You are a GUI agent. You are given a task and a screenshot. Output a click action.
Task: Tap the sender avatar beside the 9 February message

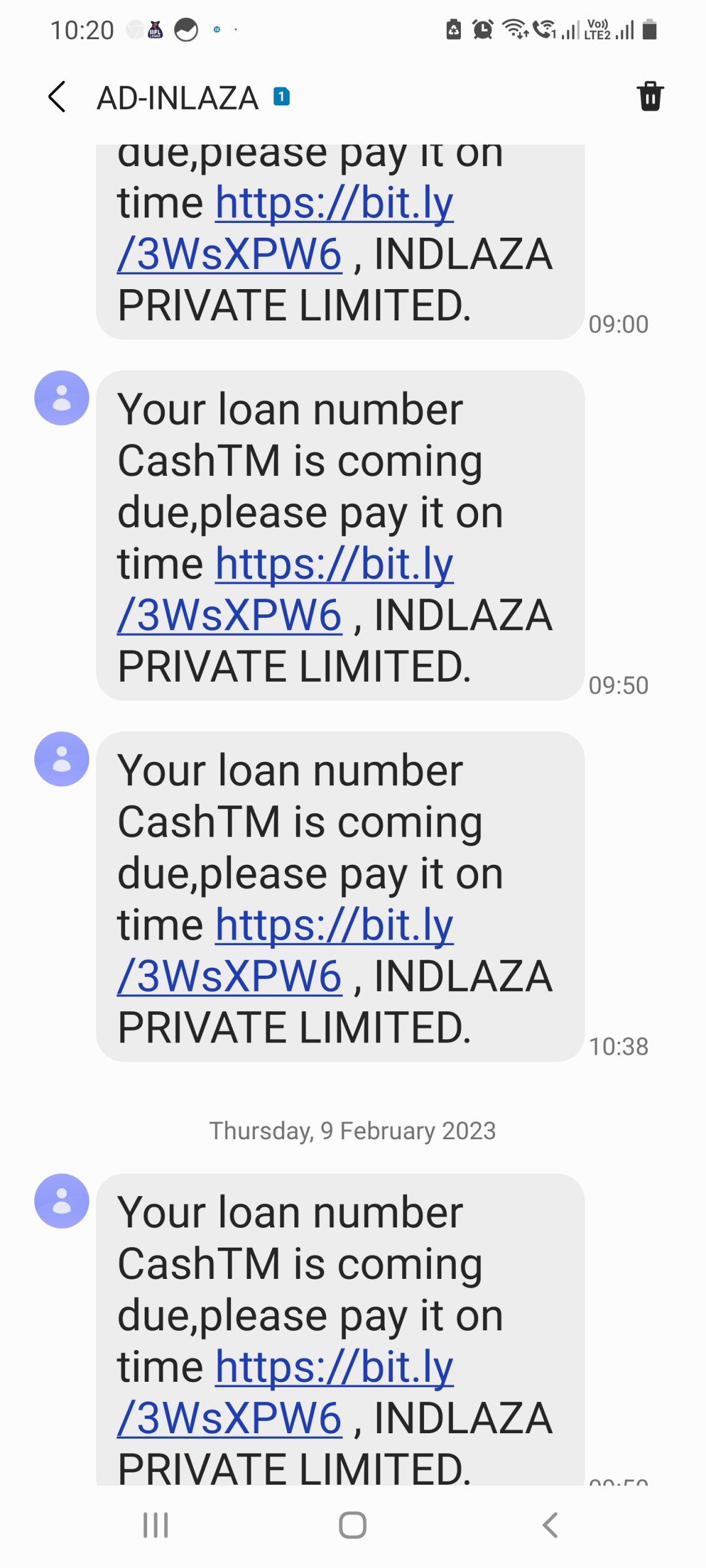(62, 1200)
